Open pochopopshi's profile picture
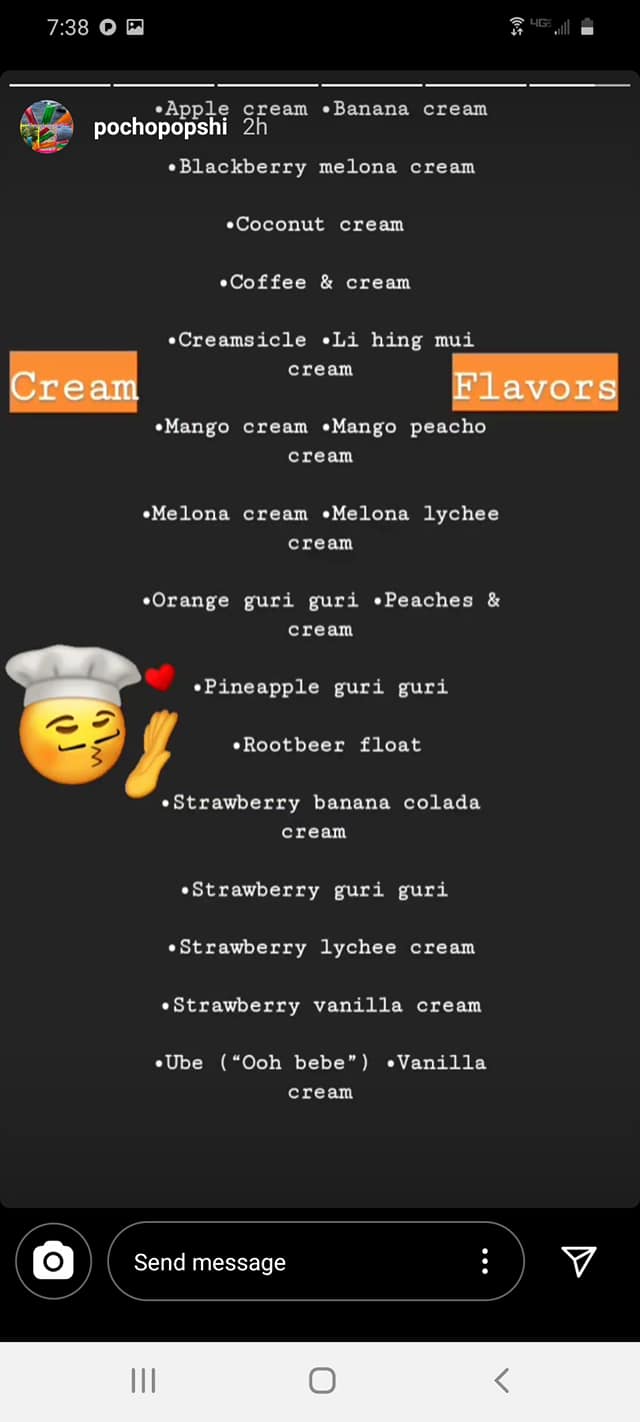Screen dimensions: 640x1422 click(46, 127)
